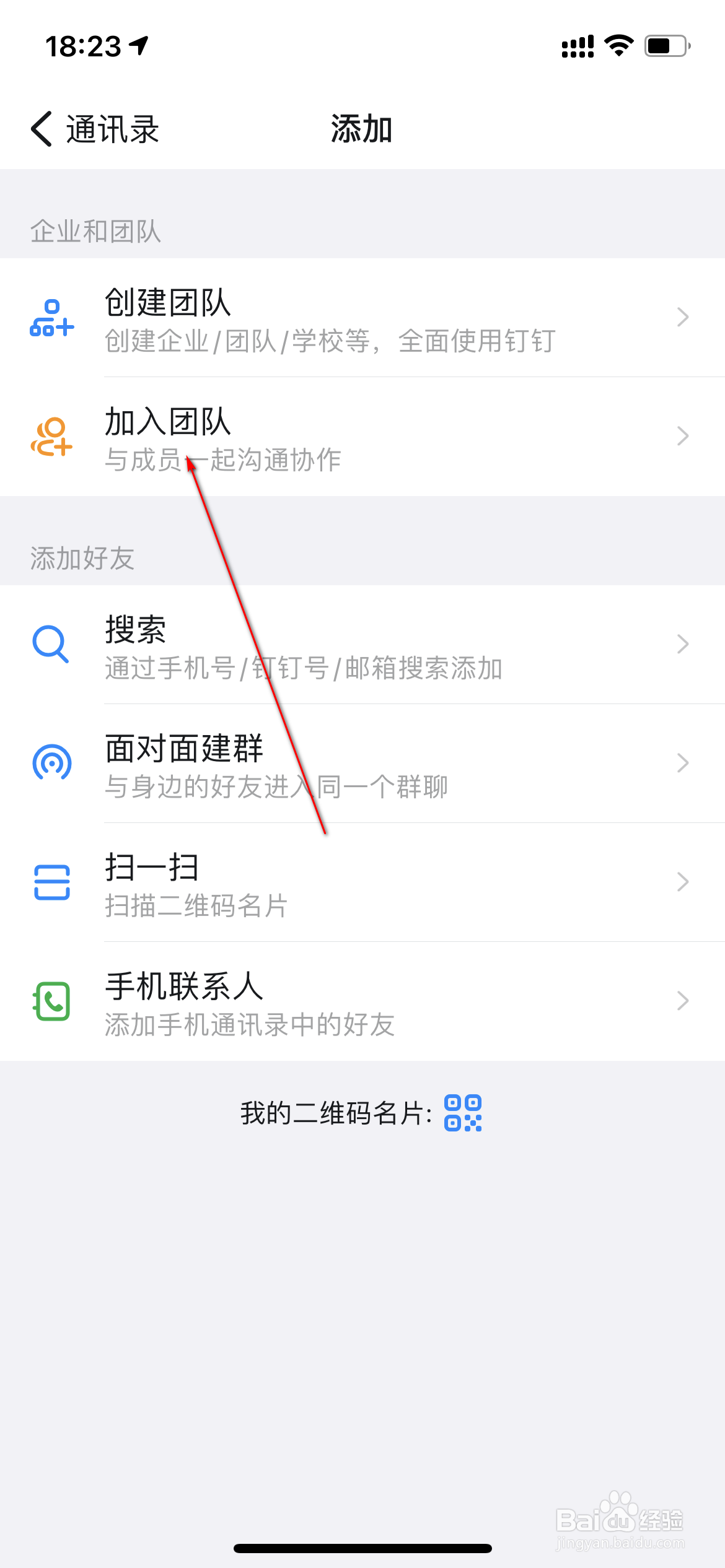Select the 添加 page title
This screenshot has height=1568, width=725.
pyautogui.click(x=361, y=129)
